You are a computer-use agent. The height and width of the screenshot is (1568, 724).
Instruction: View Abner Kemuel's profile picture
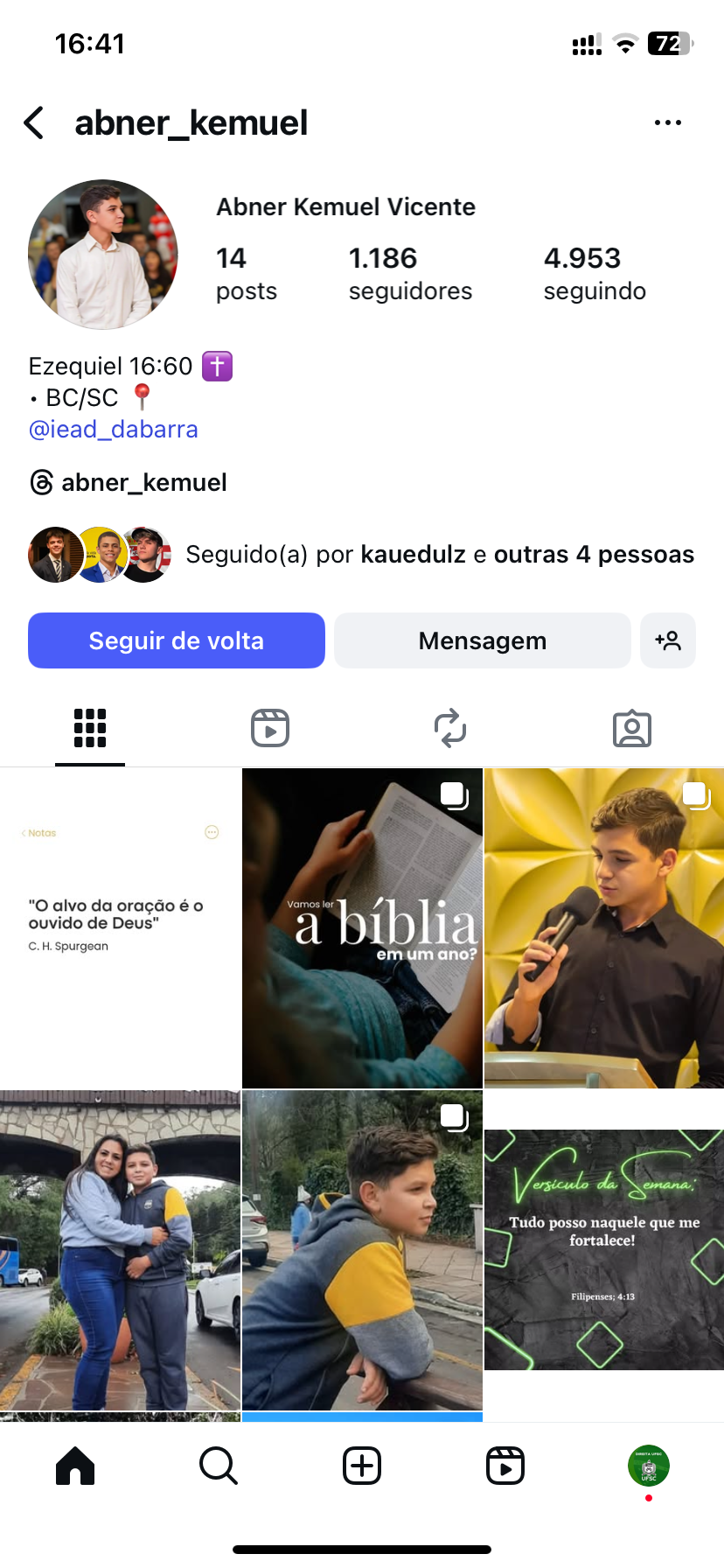pos(103,255)
